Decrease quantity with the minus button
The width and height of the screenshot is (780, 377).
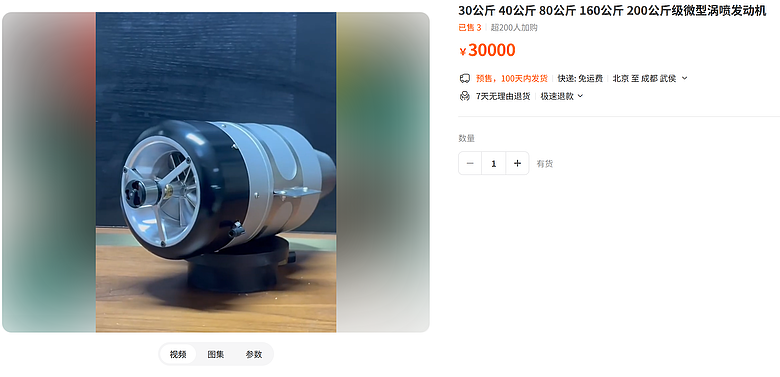(470, 163)
